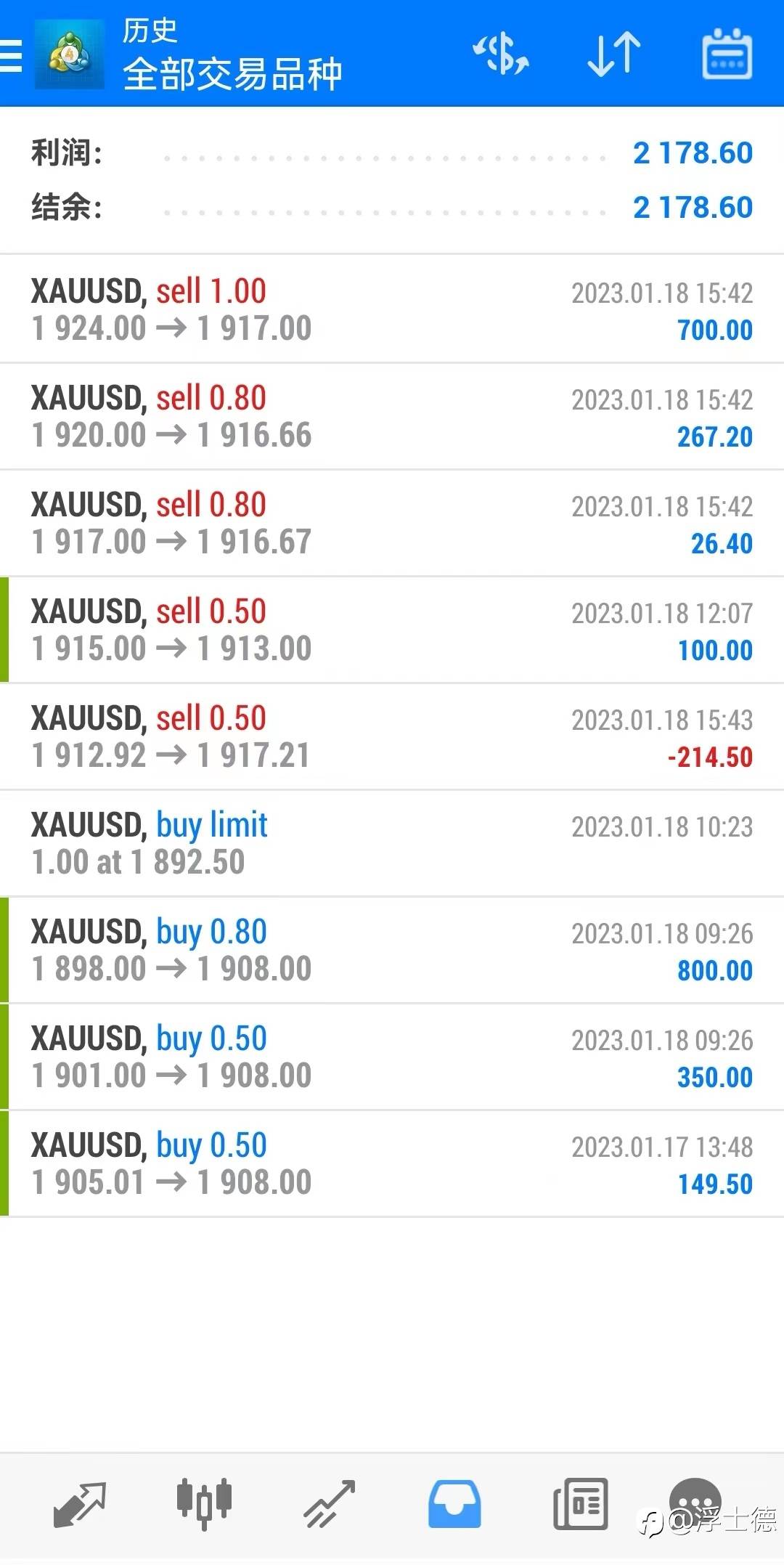Switch to the news tab
784x1565 pixels.
580,1505
